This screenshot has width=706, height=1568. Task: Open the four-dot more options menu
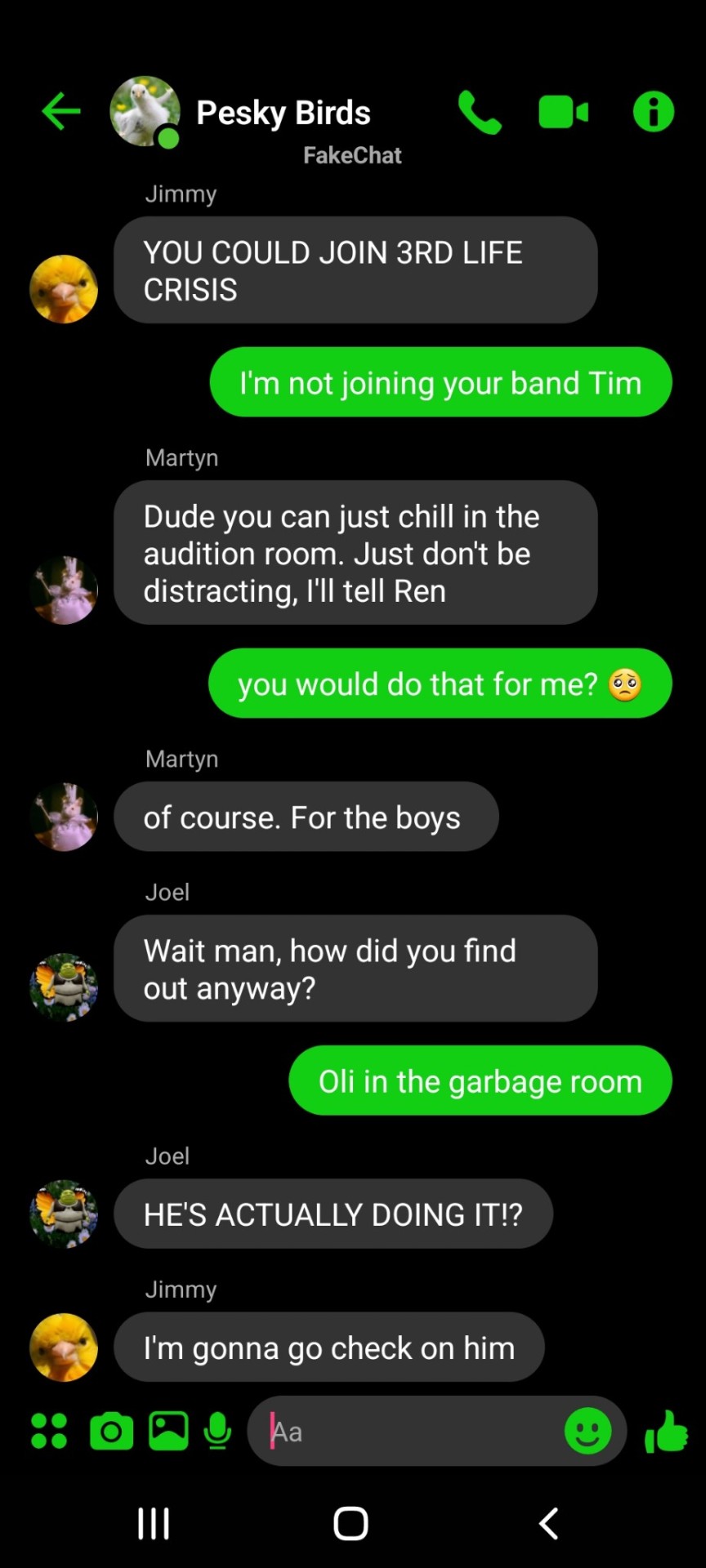(49, 1431)
